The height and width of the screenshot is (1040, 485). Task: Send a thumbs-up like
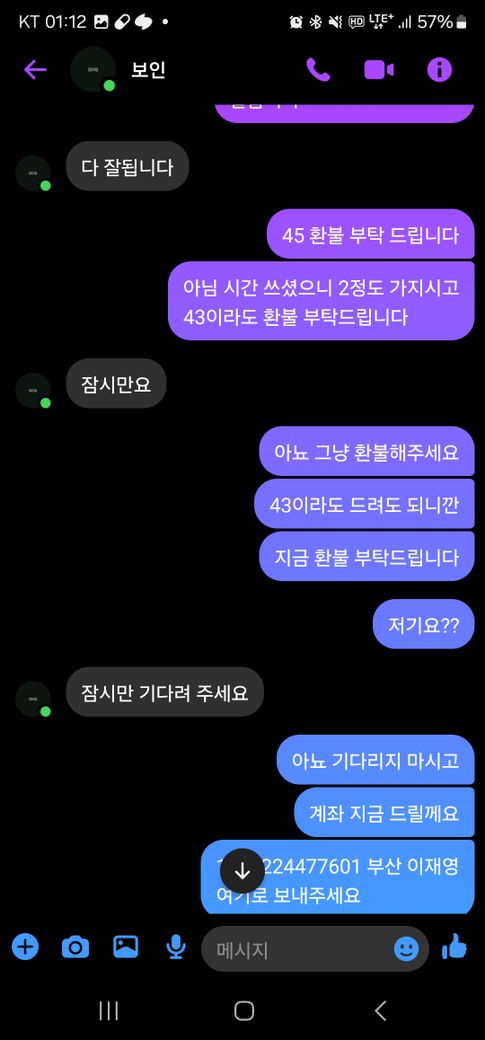click(454, 946)
